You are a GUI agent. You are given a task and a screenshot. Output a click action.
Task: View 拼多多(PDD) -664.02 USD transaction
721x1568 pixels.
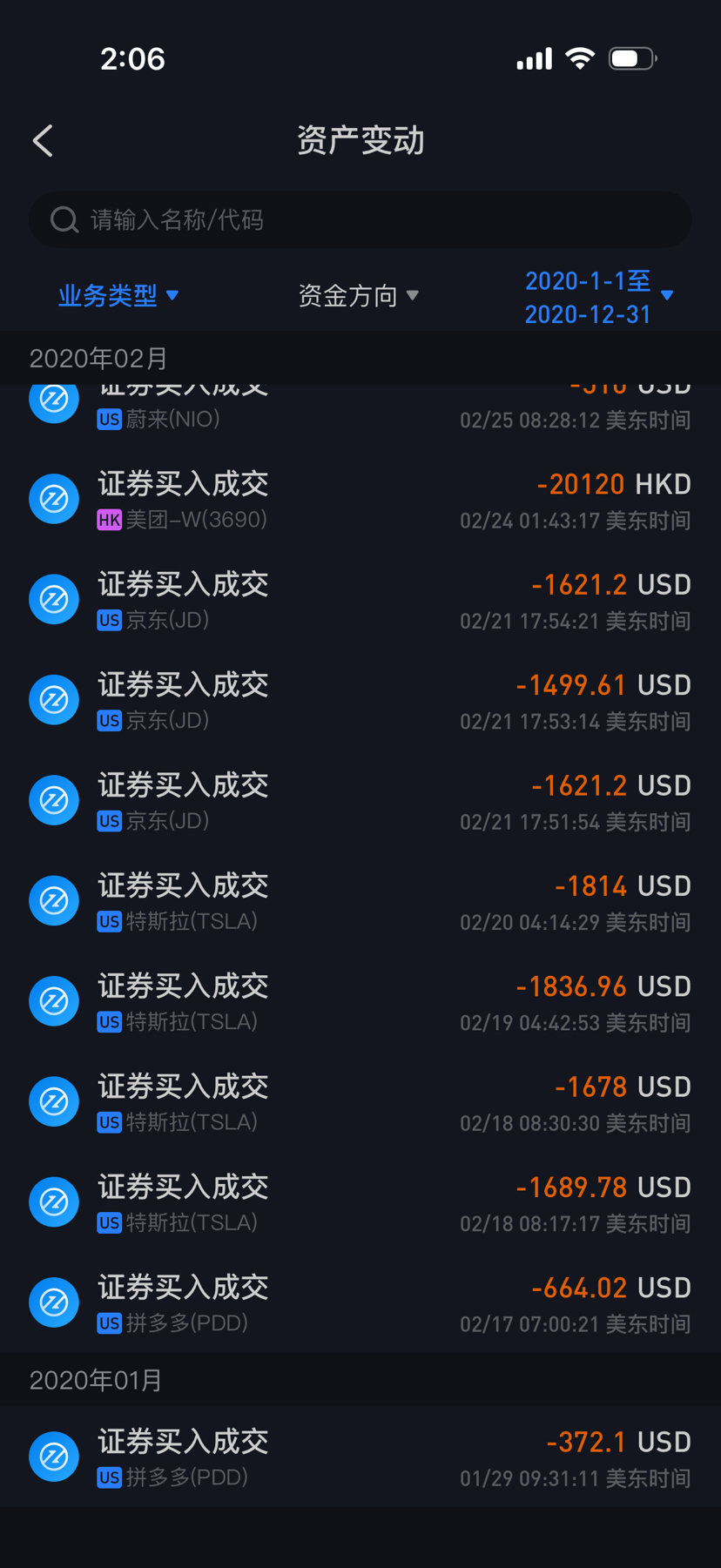point(360,1303)
